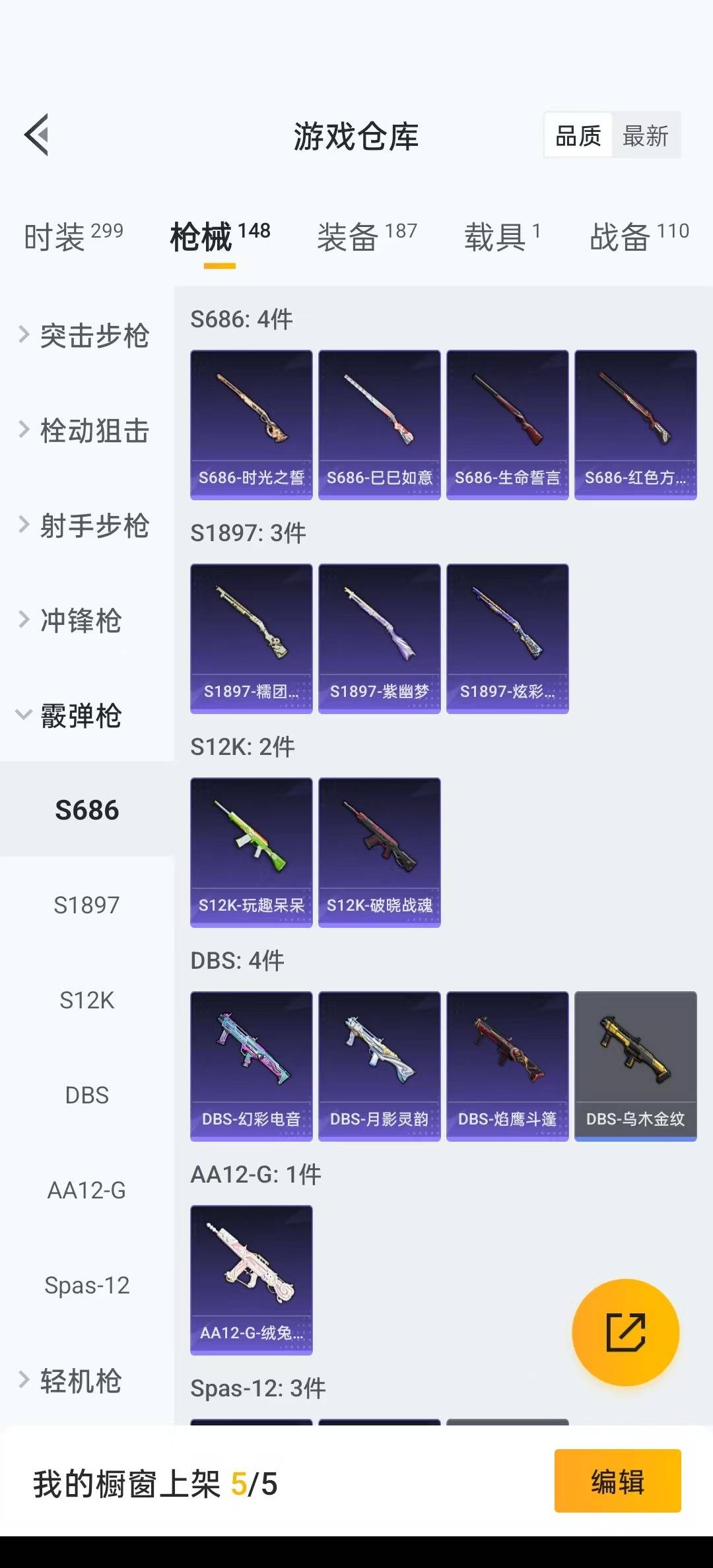Expand the 轻机枪 category
Screen dimensions: 713x1568
click(x=71, y=1381)
